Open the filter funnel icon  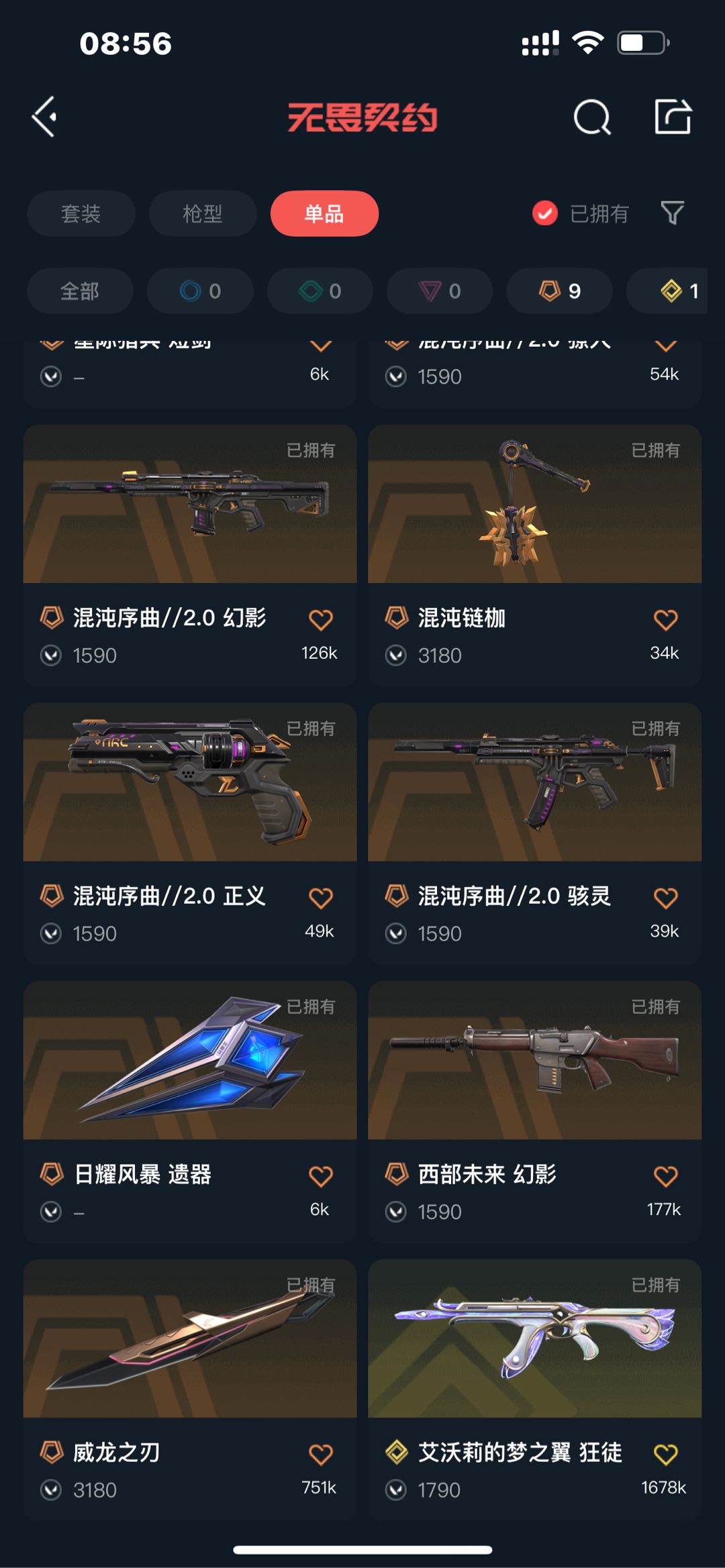[672, 213]
